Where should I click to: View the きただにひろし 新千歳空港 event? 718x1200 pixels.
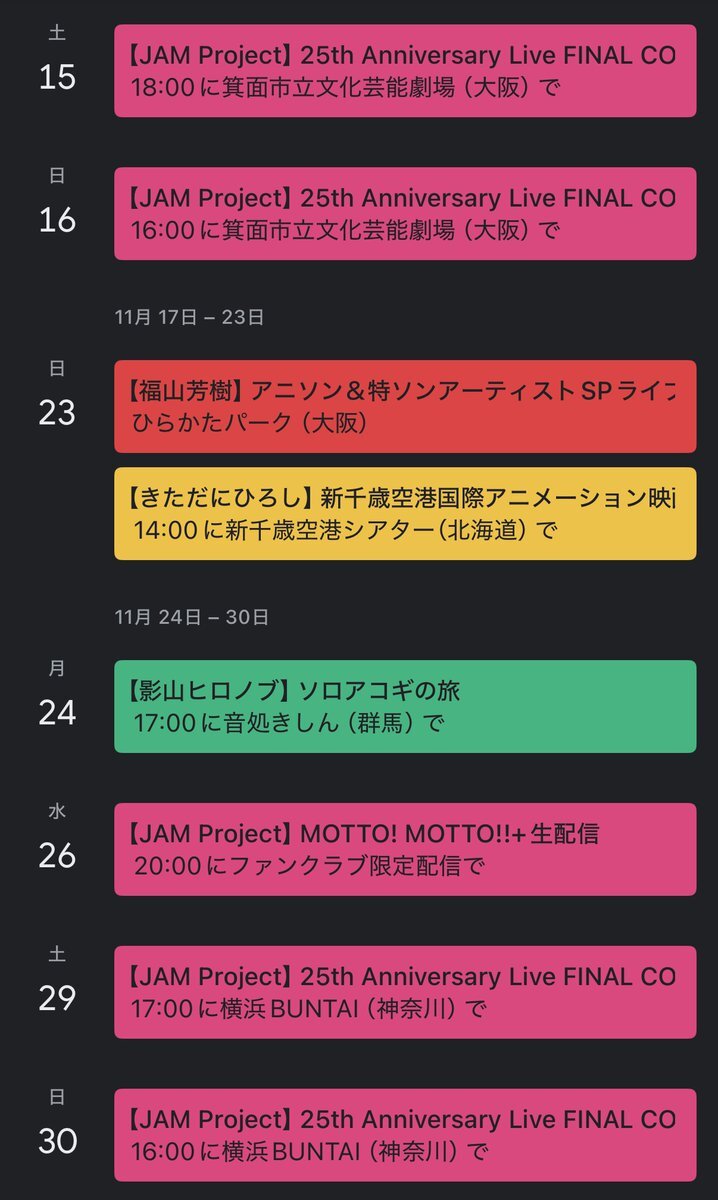click(x=405, y=514)
